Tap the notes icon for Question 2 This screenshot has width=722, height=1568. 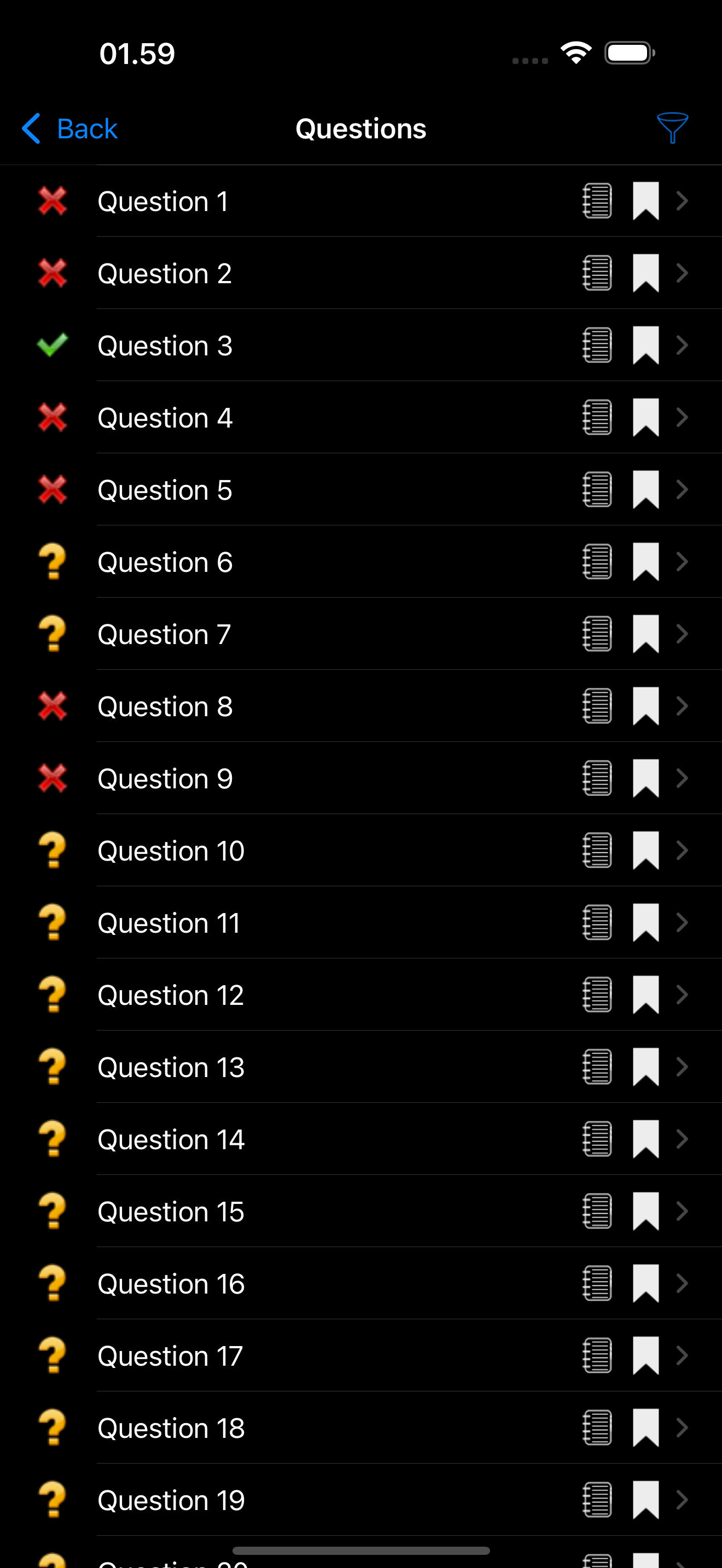597,273
